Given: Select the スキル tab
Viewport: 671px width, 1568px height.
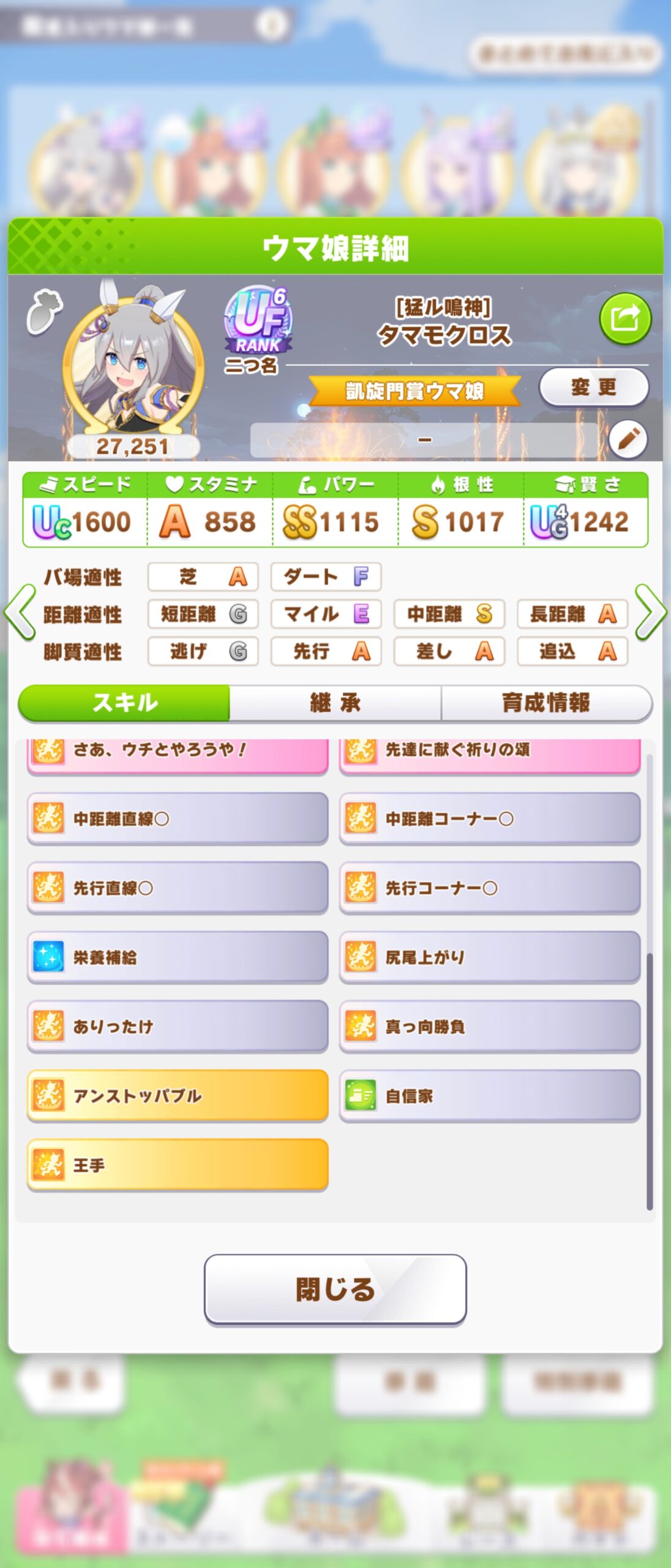Looking at the screenshot, I should (124, 703).
